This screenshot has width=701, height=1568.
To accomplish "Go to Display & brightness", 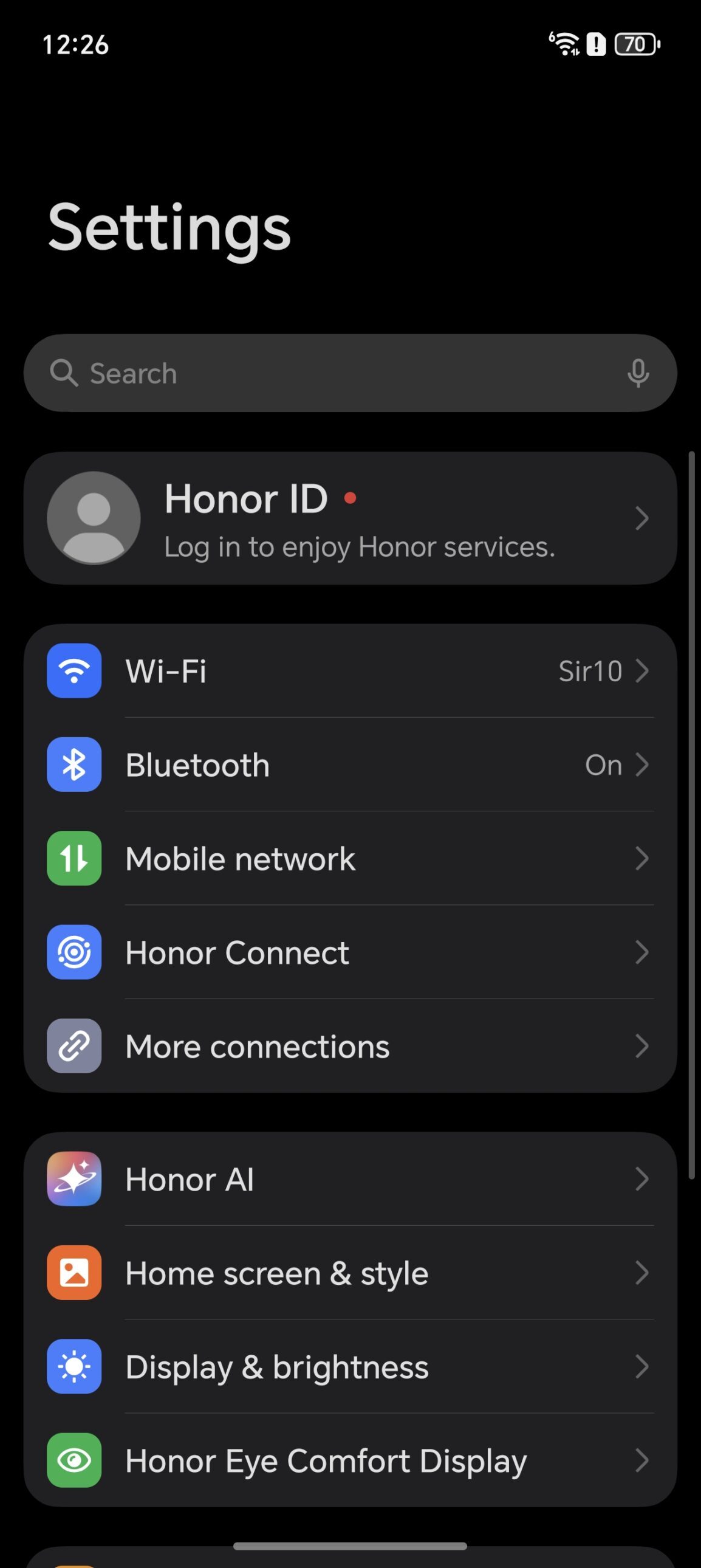I will coord(350,1366).
